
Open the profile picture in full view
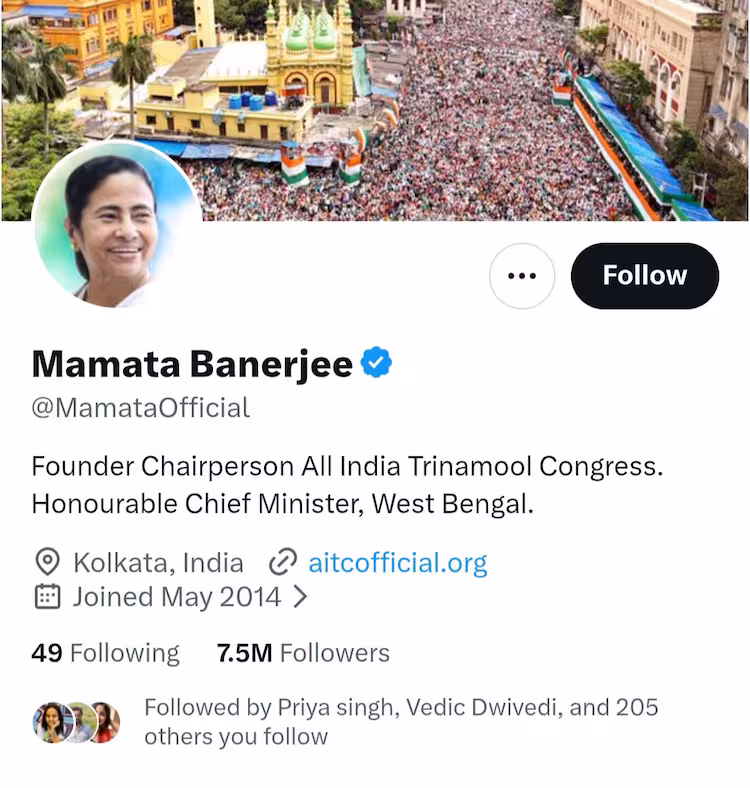[x=117, y=224]
